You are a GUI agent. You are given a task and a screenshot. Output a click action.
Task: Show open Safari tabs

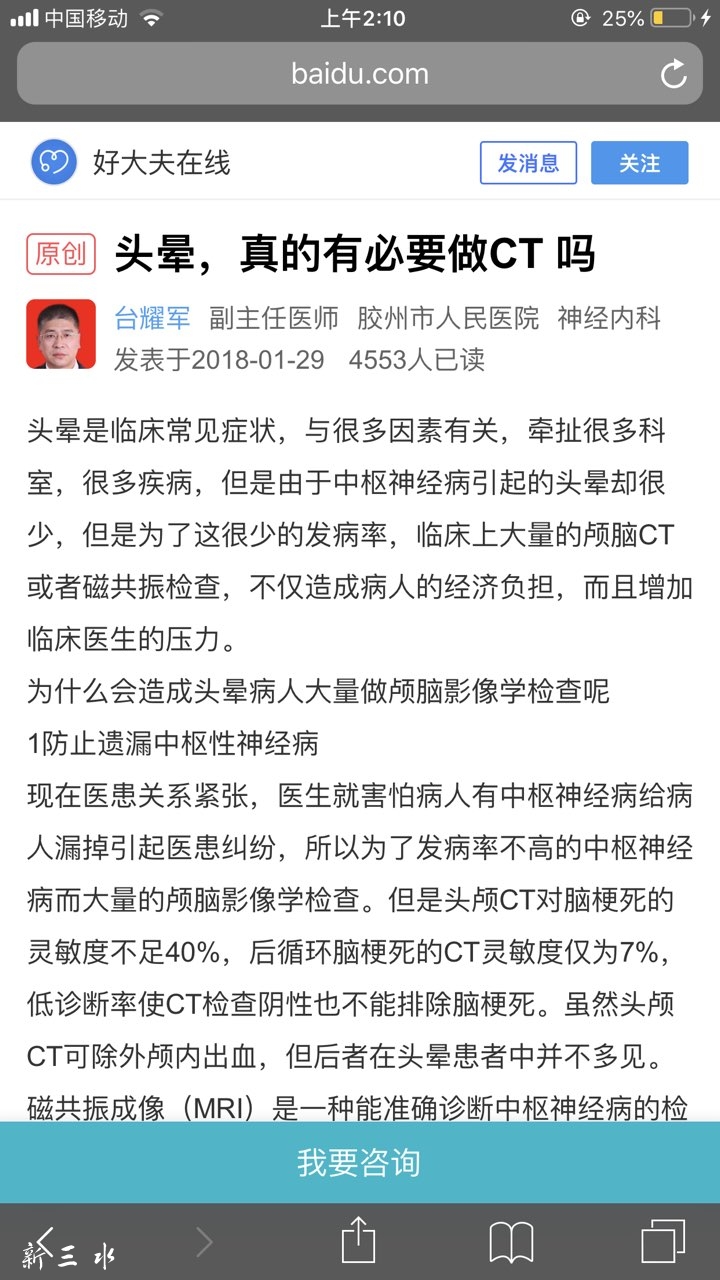[x=662, y=1242]
